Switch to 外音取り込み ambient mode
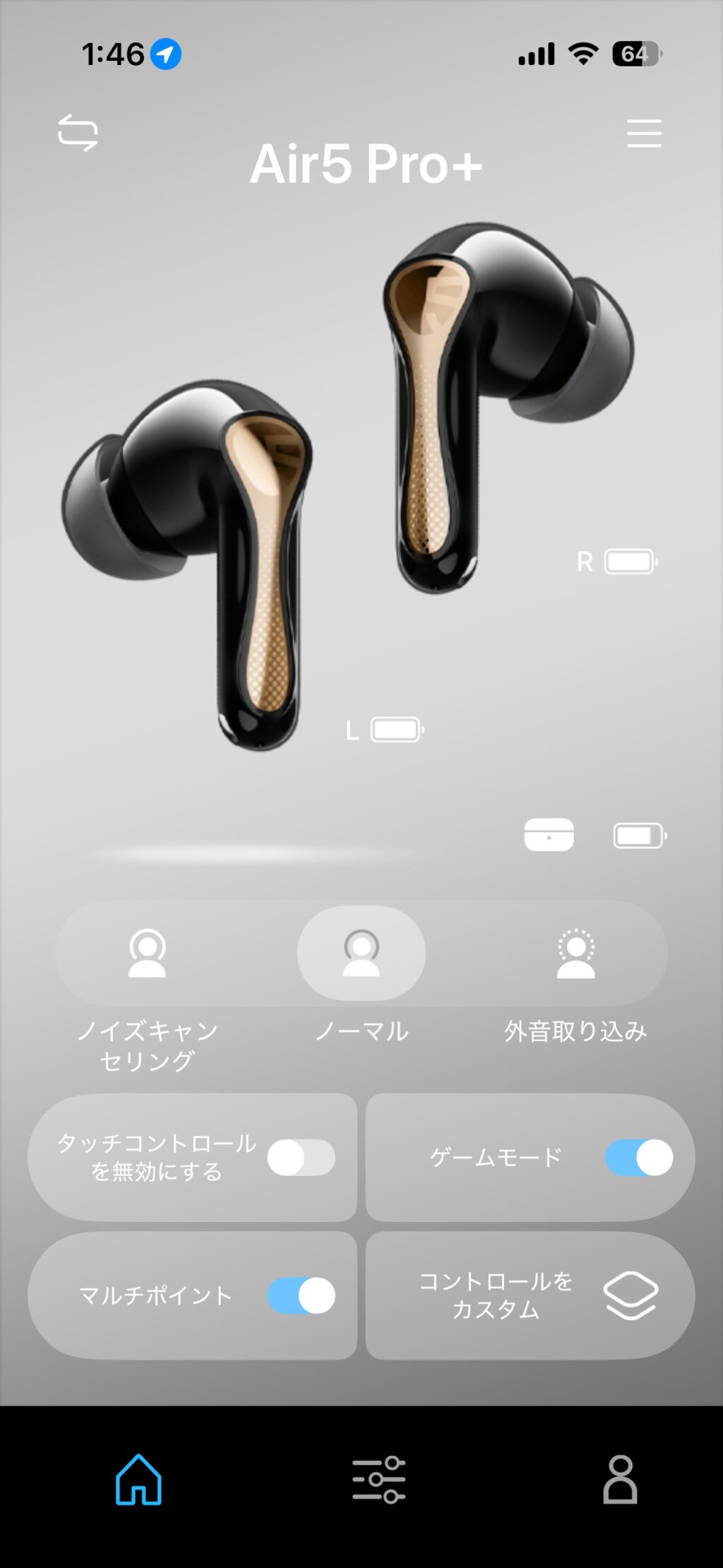Screen dimensions: 723x1568 click(575, 954)
